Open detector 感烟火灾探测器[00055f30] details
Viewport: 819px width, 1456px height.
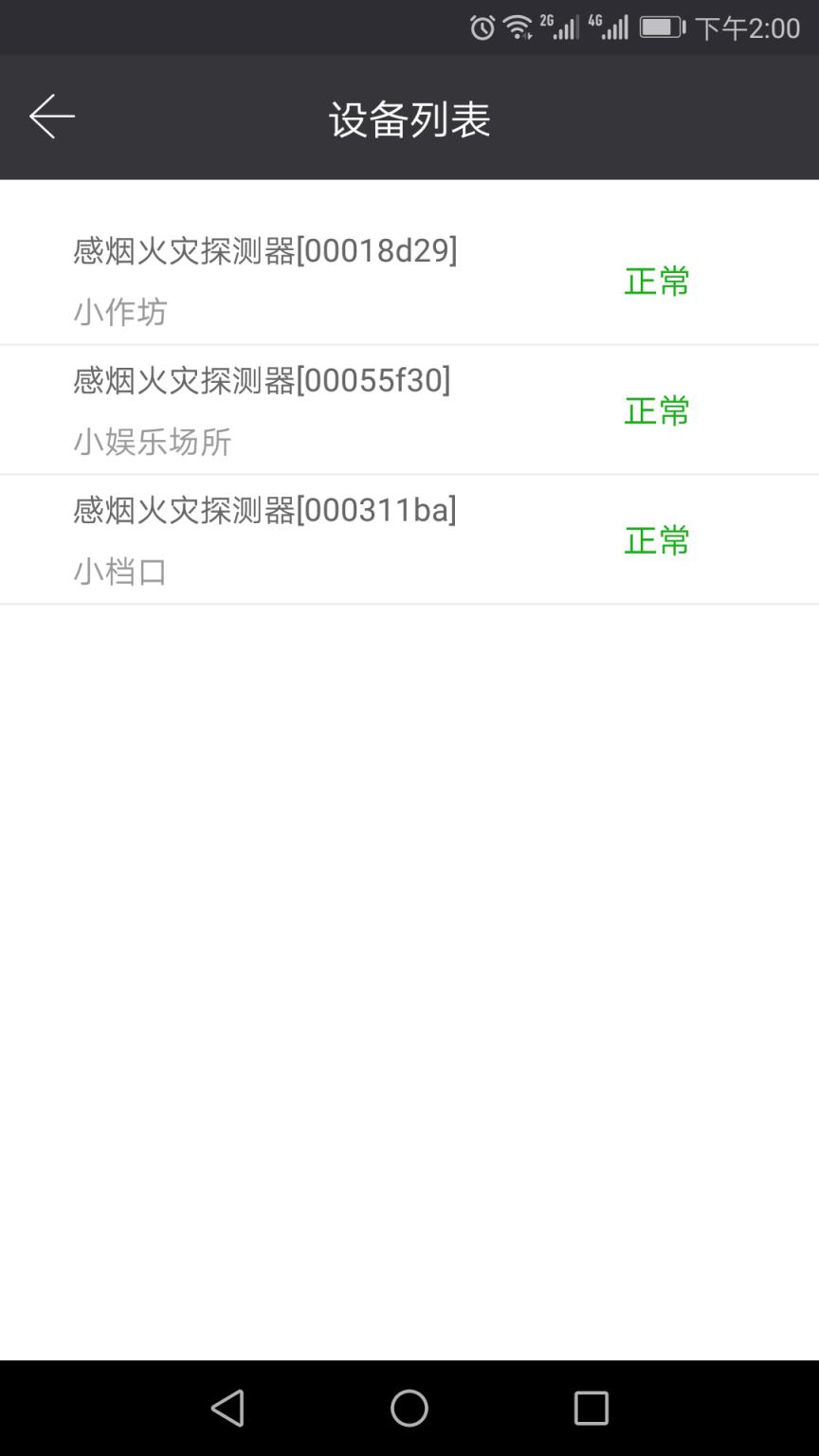click(x=262, y=380)
